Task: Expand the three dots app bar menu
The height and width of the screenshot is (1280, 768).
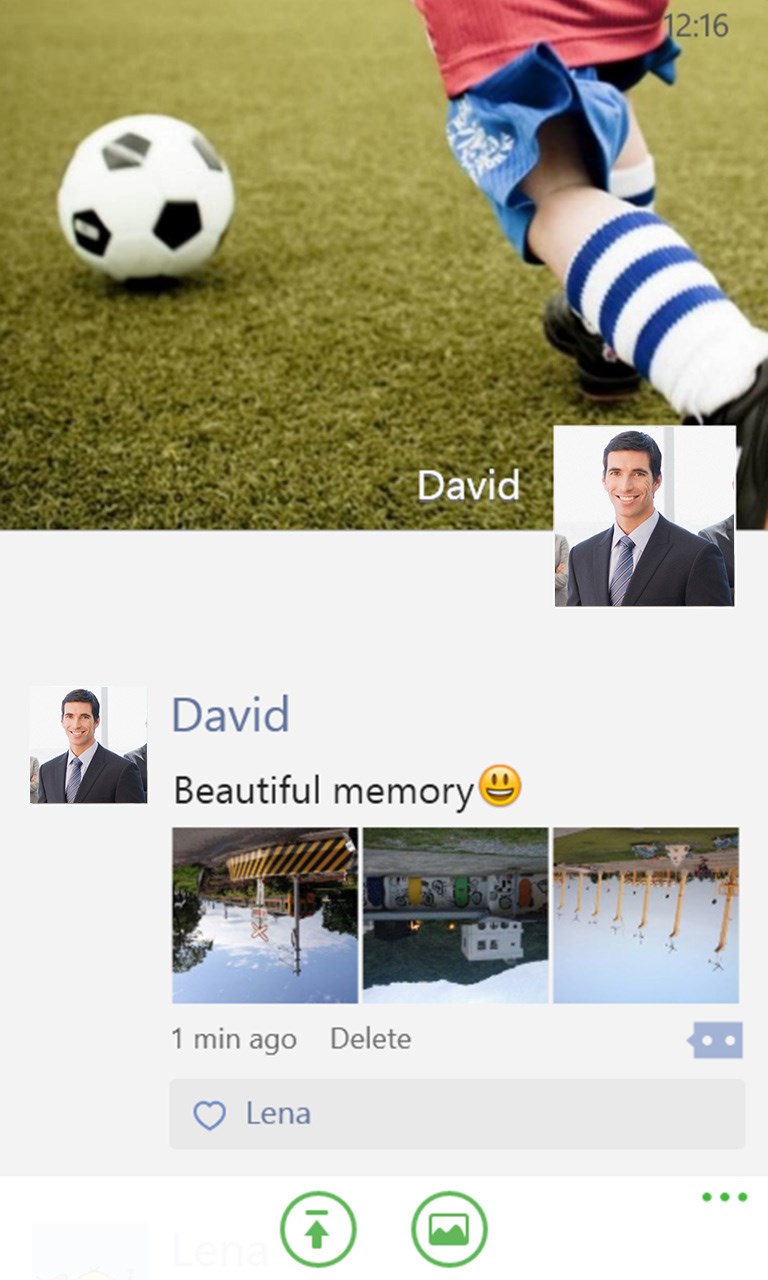Action: (724, 1197)
